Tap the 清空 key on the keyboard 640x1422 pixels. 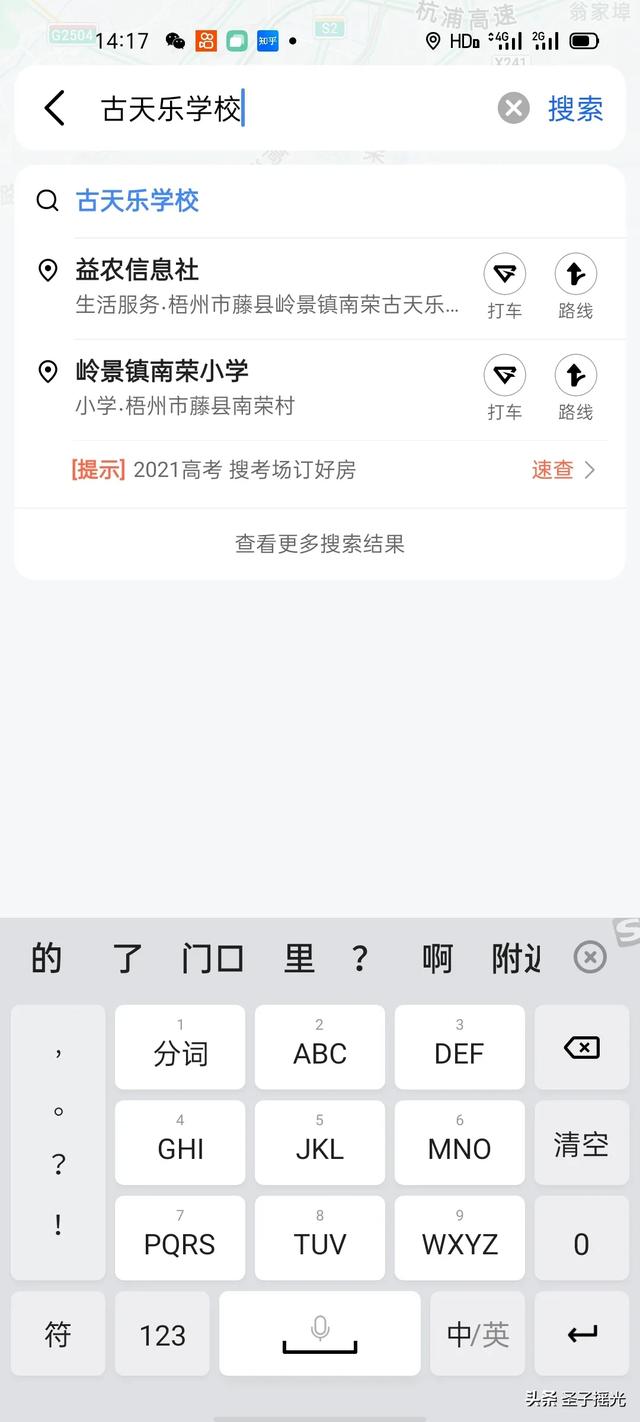[x=581, y=1143]
